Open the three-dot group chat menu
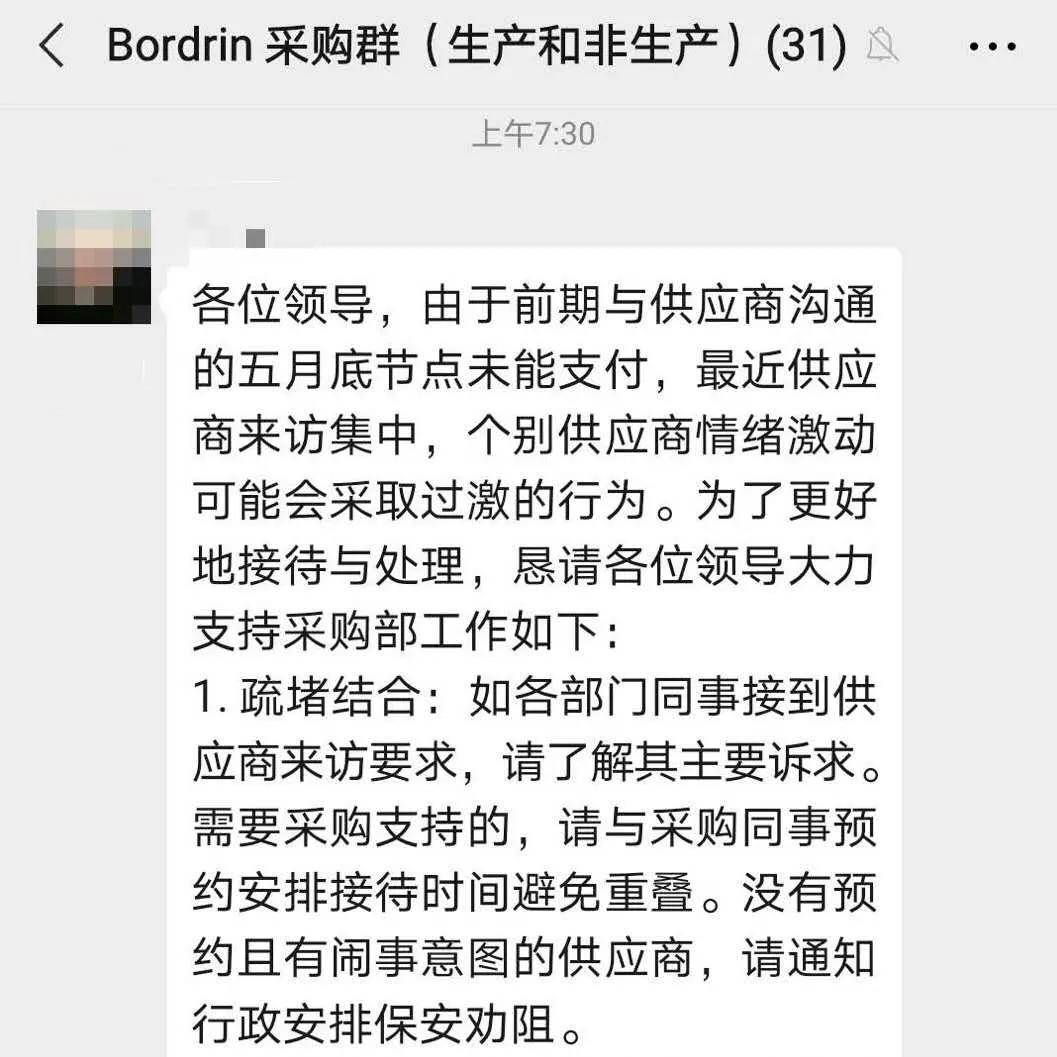The width and height of the screenshot is (1057, 1057). tap(993, 47)
